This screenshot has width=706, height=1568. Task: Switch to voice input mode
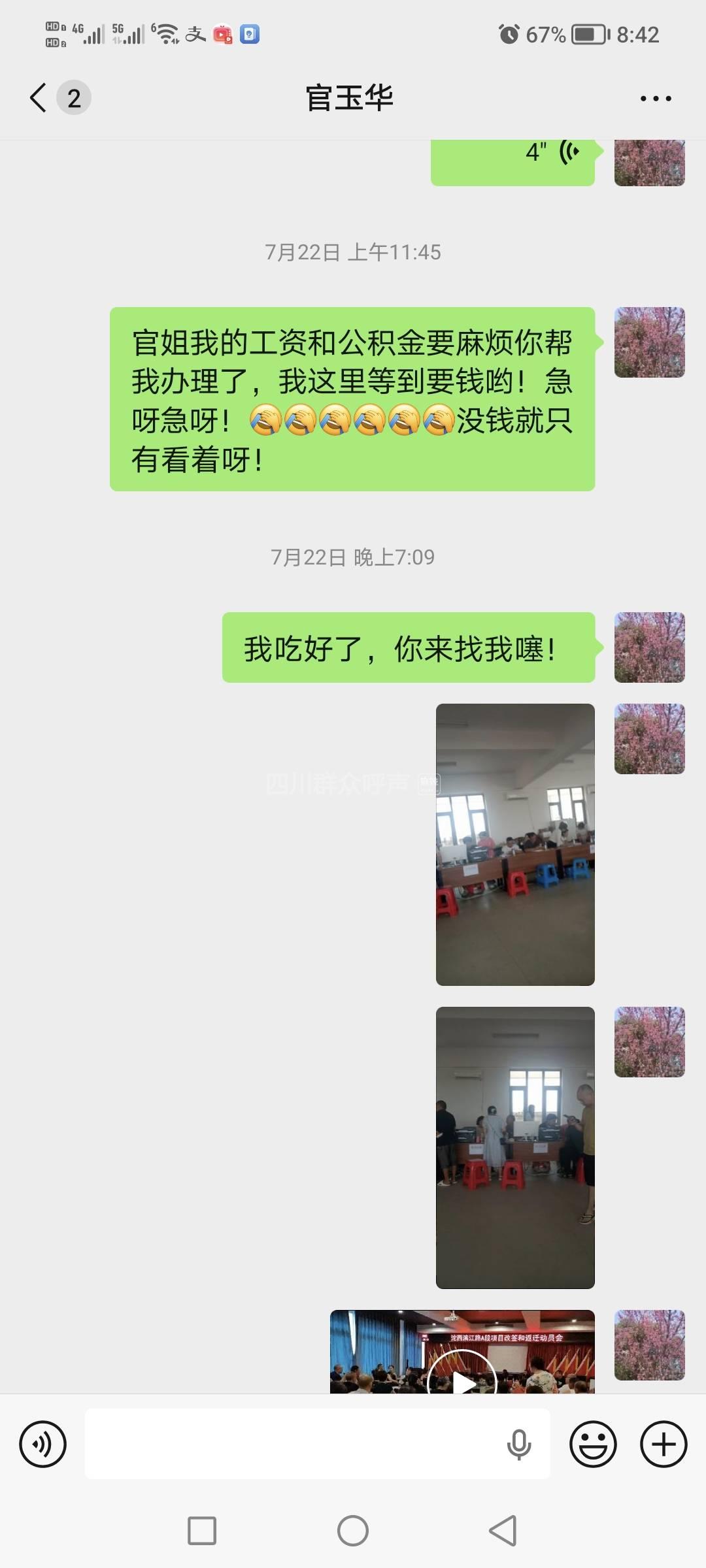(x=43, y=1444)
